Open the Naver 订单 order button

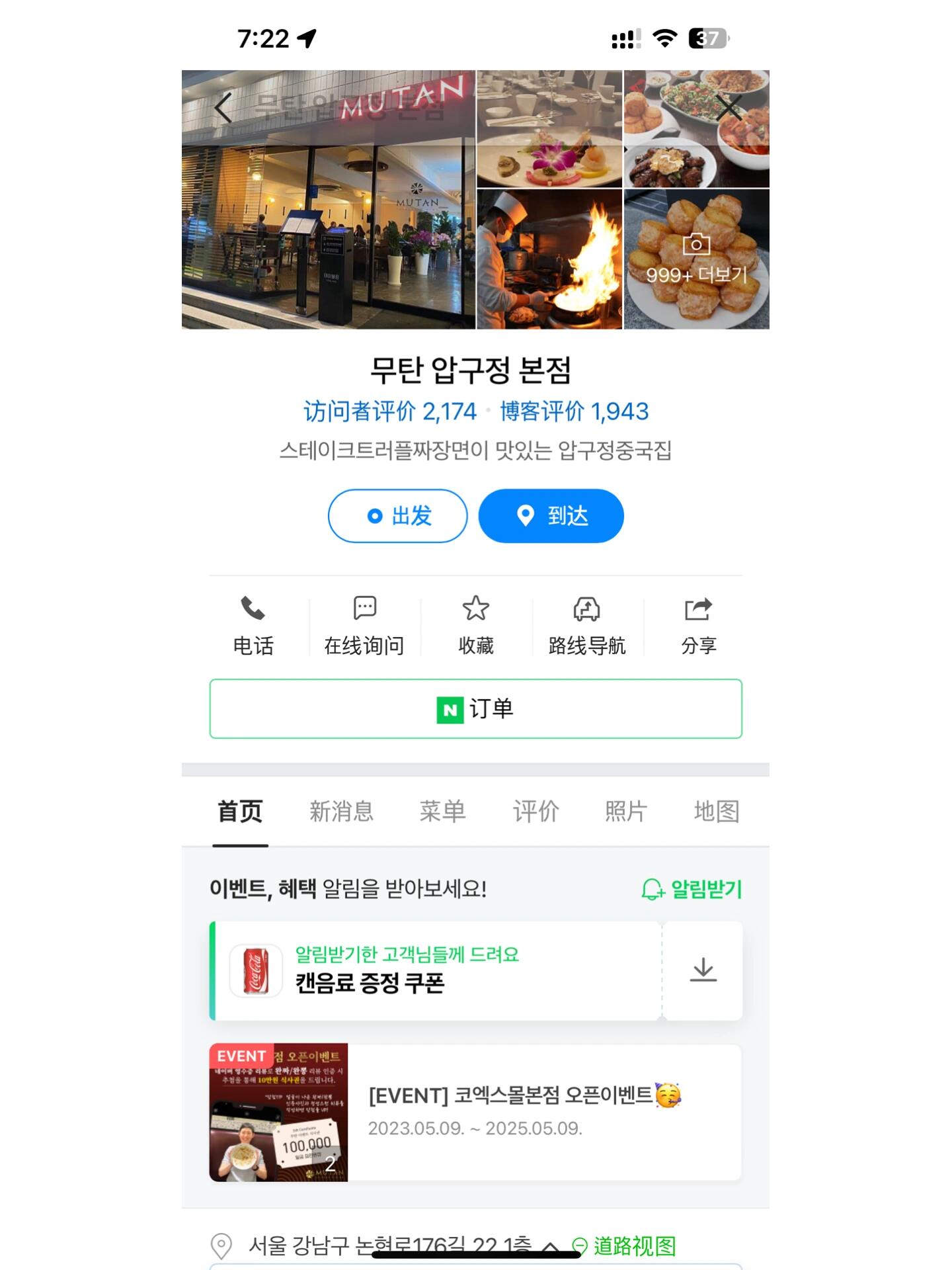point(476,709)
